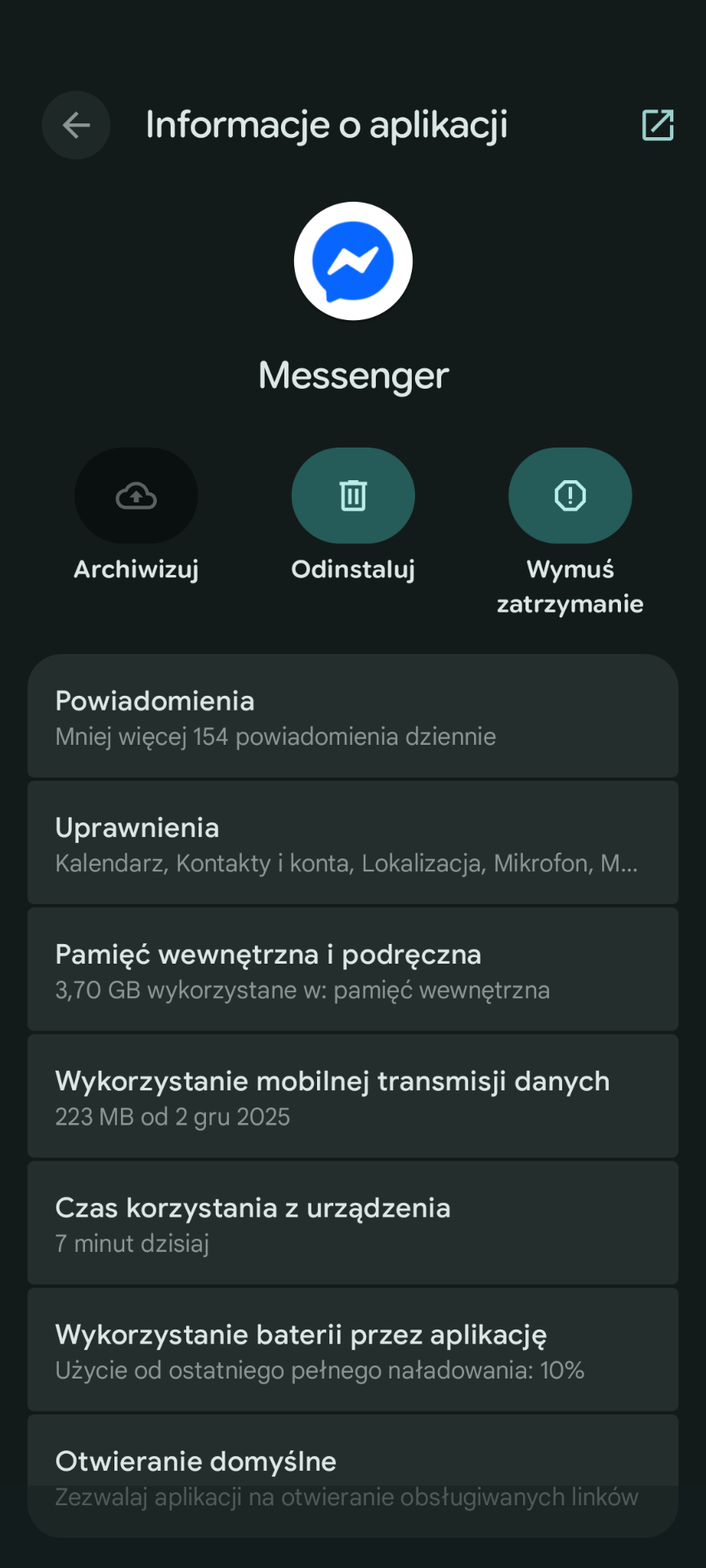View Wykorzystanie mobilnej transmisji danych

[x=353, y=1097]
